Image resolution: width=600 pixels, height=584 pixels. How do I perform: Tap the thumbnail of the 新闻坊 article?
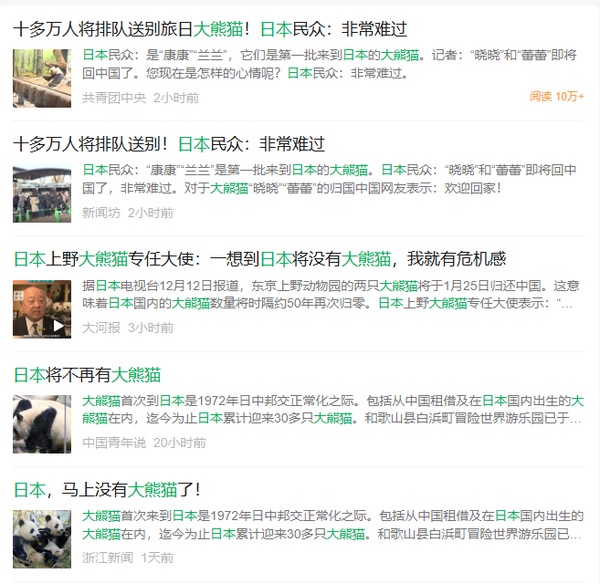click(x=42, y=193)
